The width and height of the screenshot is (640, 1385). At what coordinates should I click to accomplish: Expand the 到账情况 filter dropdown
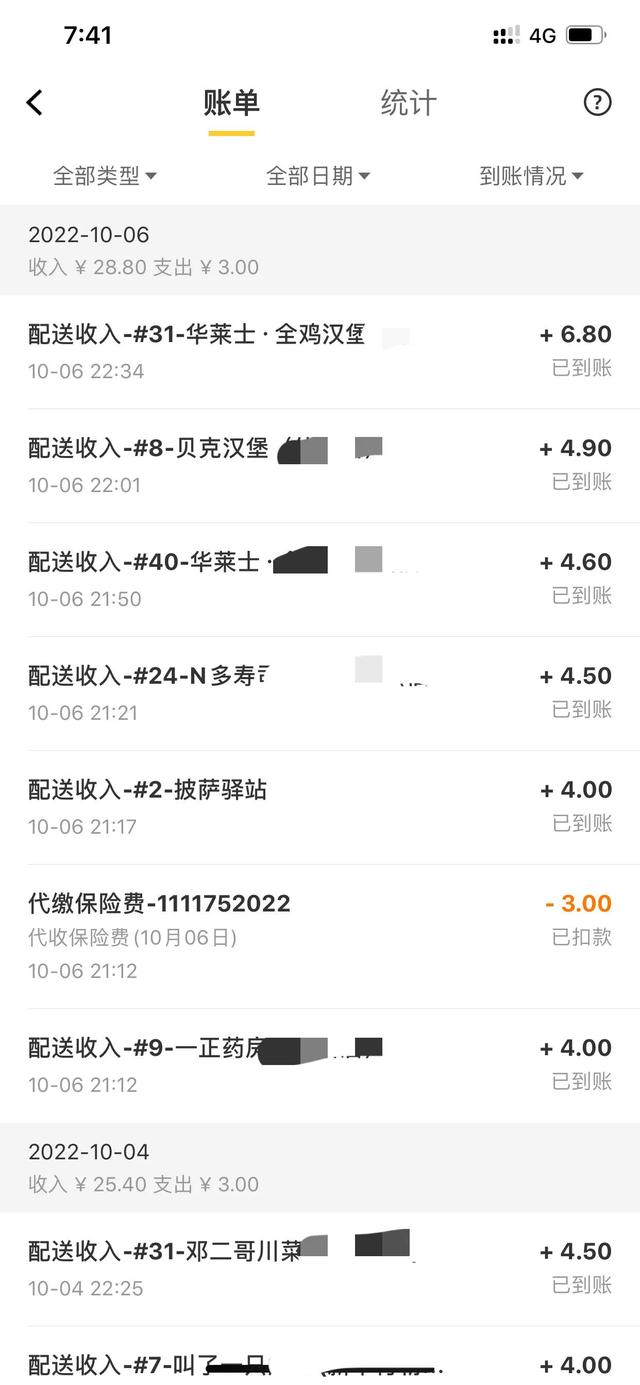tap(531, 176)
